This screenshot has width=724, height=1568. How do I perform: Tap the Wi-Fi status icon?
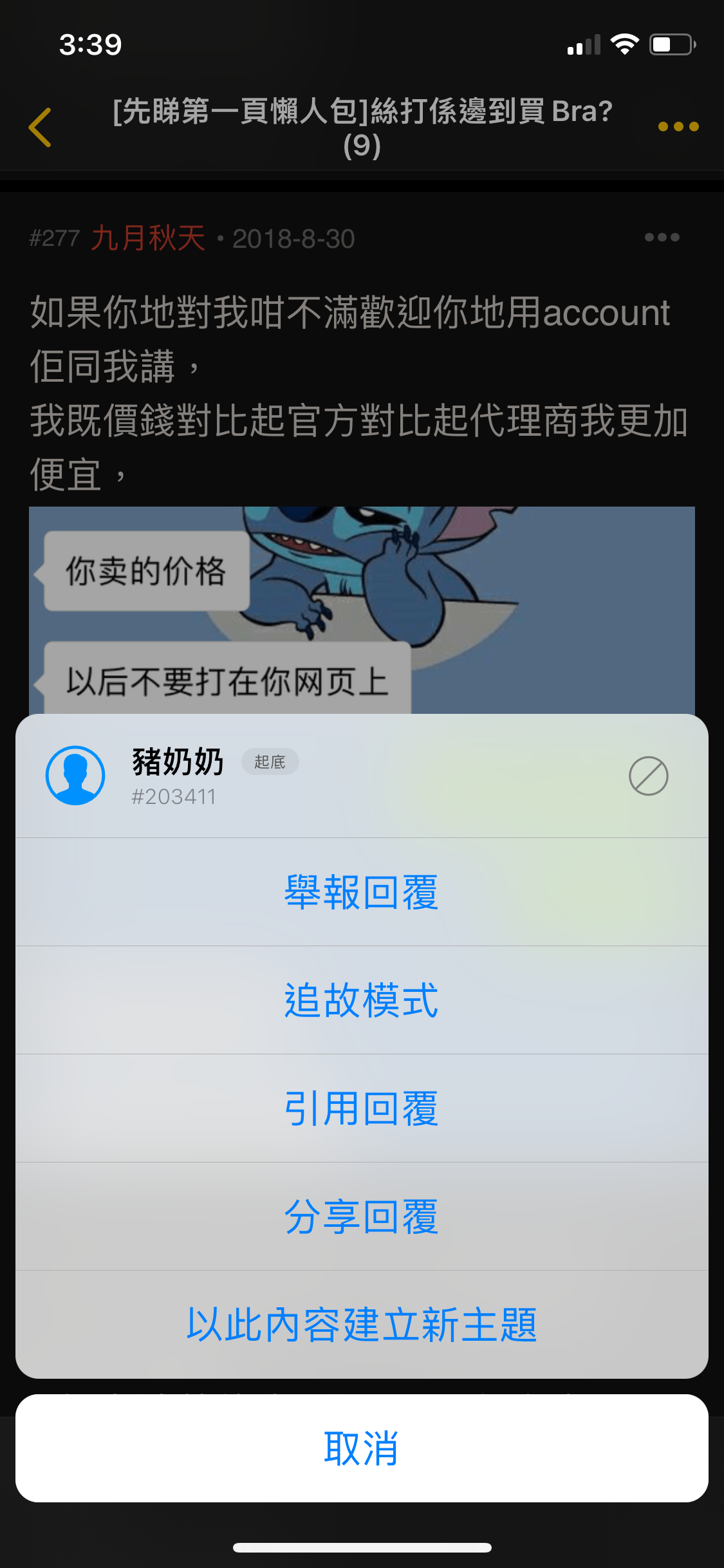pos(625,44)
